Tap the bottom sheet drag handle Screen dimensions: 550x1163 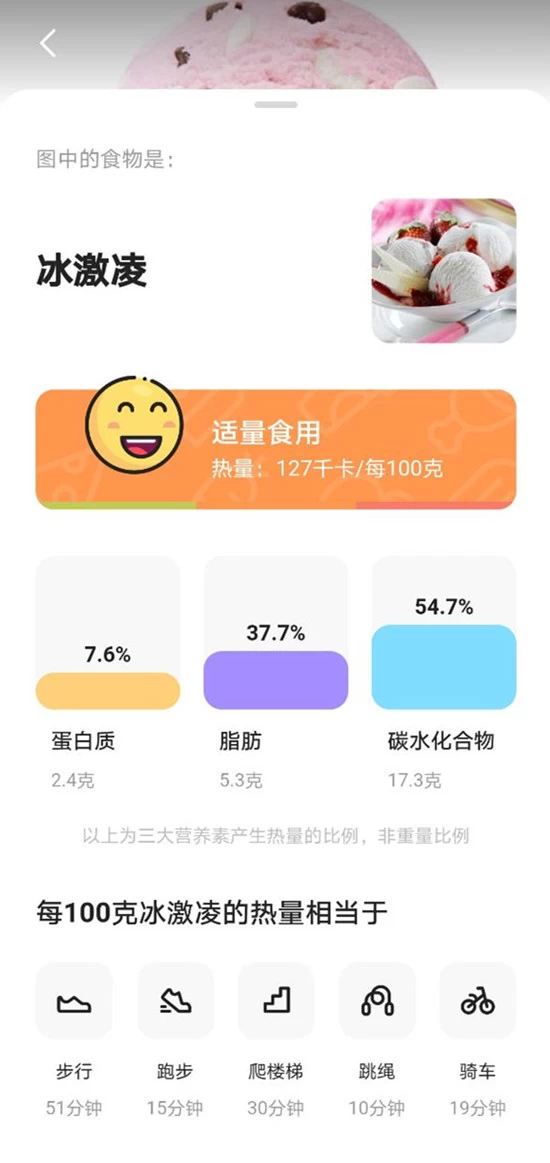276,105
